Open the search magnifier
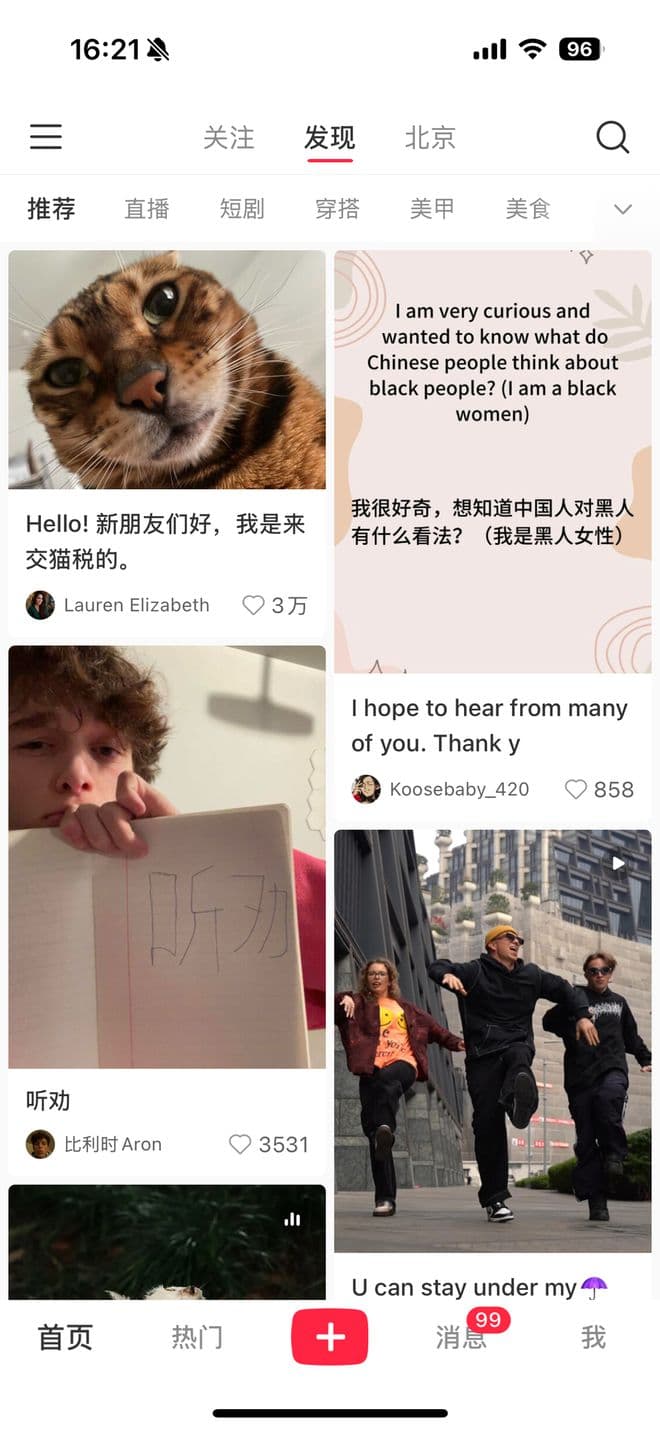 pyautogui.click(x=612, y=137)
